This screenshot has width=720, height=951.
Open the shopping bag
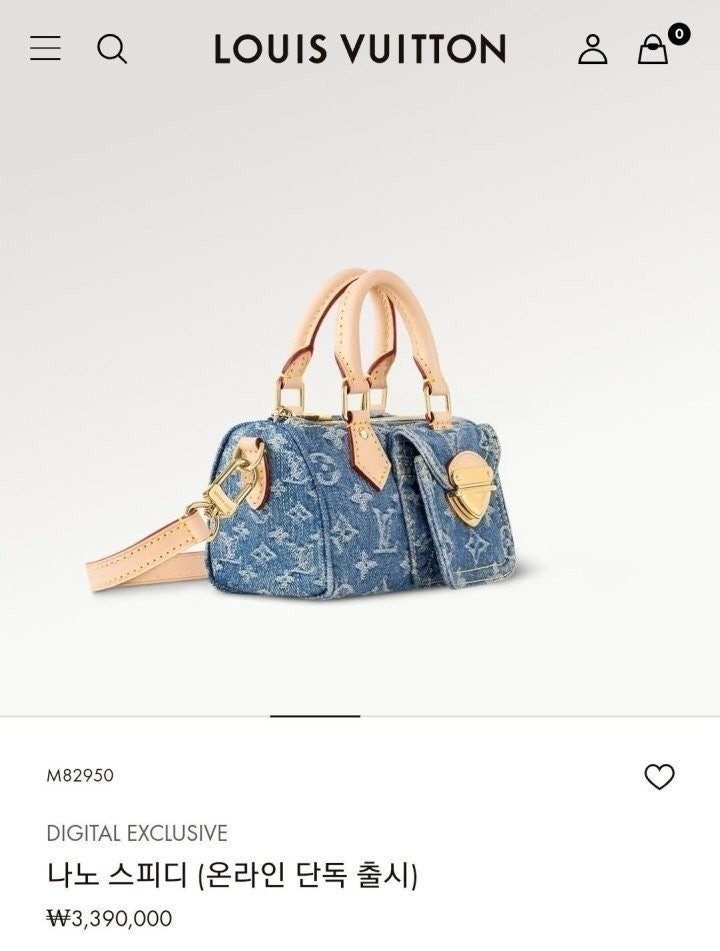pyautogui.click(x=653, y=49)
